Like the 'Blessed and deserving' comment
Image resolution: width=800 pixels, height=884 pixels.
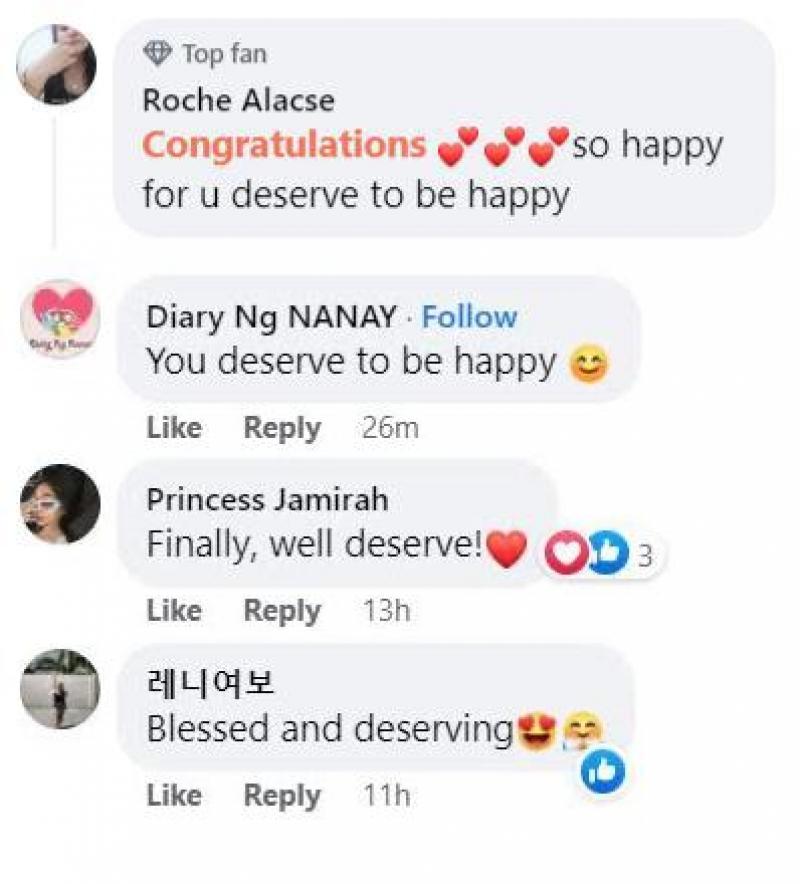[174, 795]
